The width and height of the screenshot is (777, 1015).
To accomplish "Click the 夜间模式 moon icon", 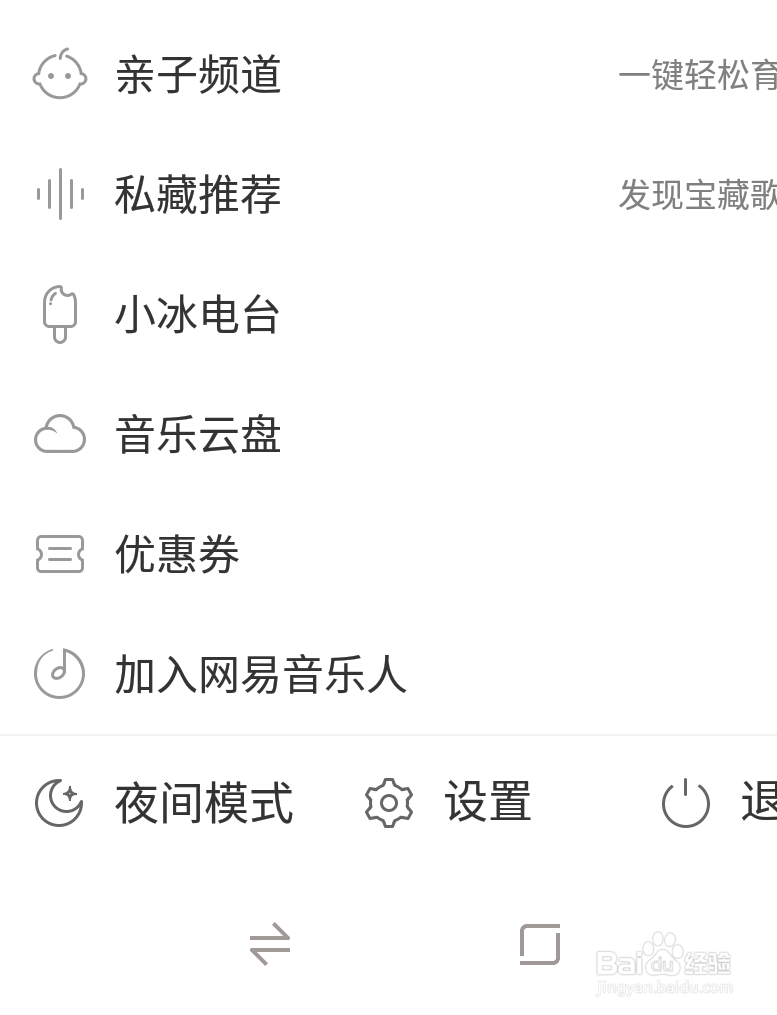I will click(x=57, y=801).
